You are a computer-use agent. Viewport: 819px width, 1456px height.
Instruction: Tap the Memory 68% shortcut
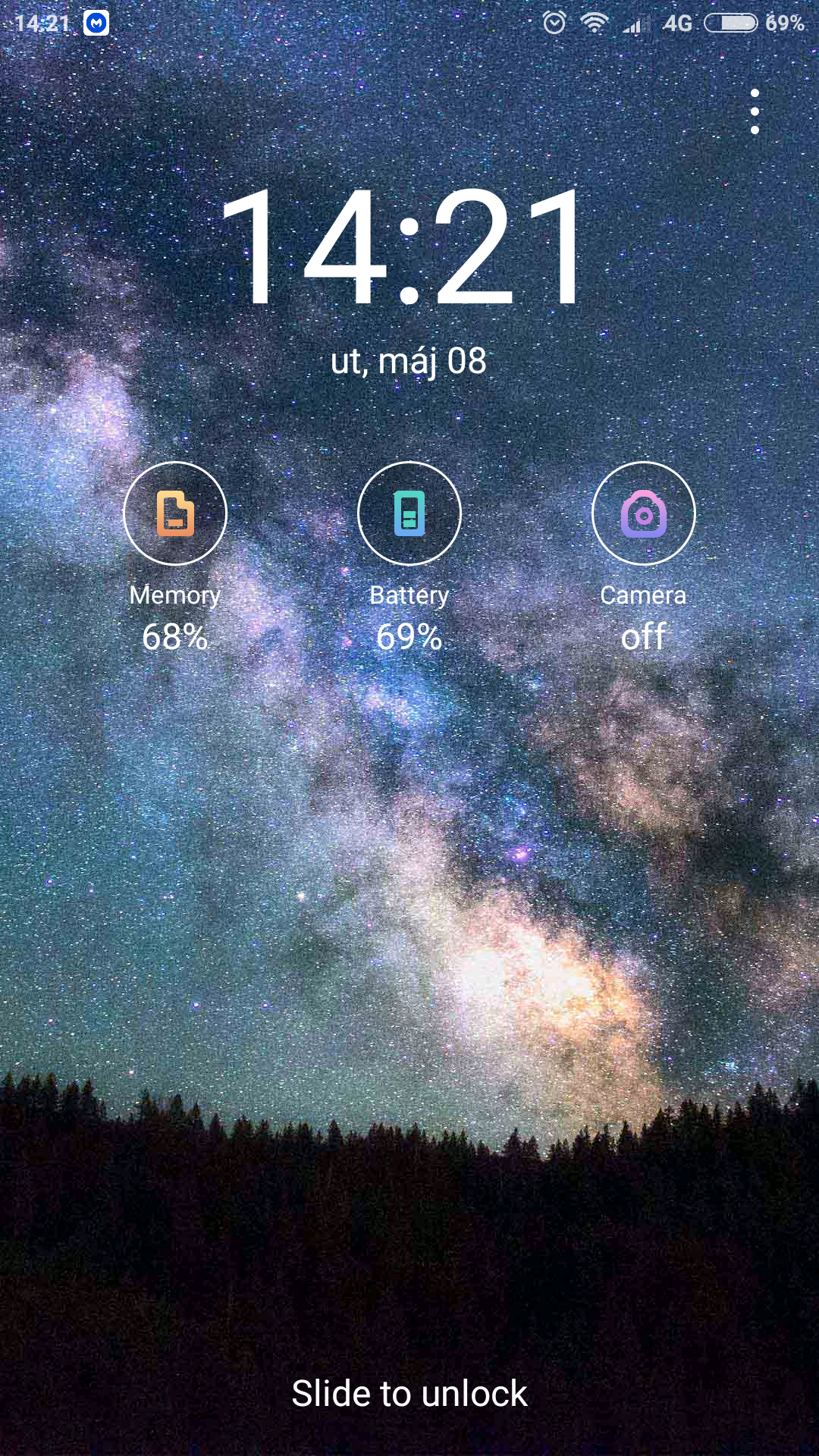pos(175,514)
